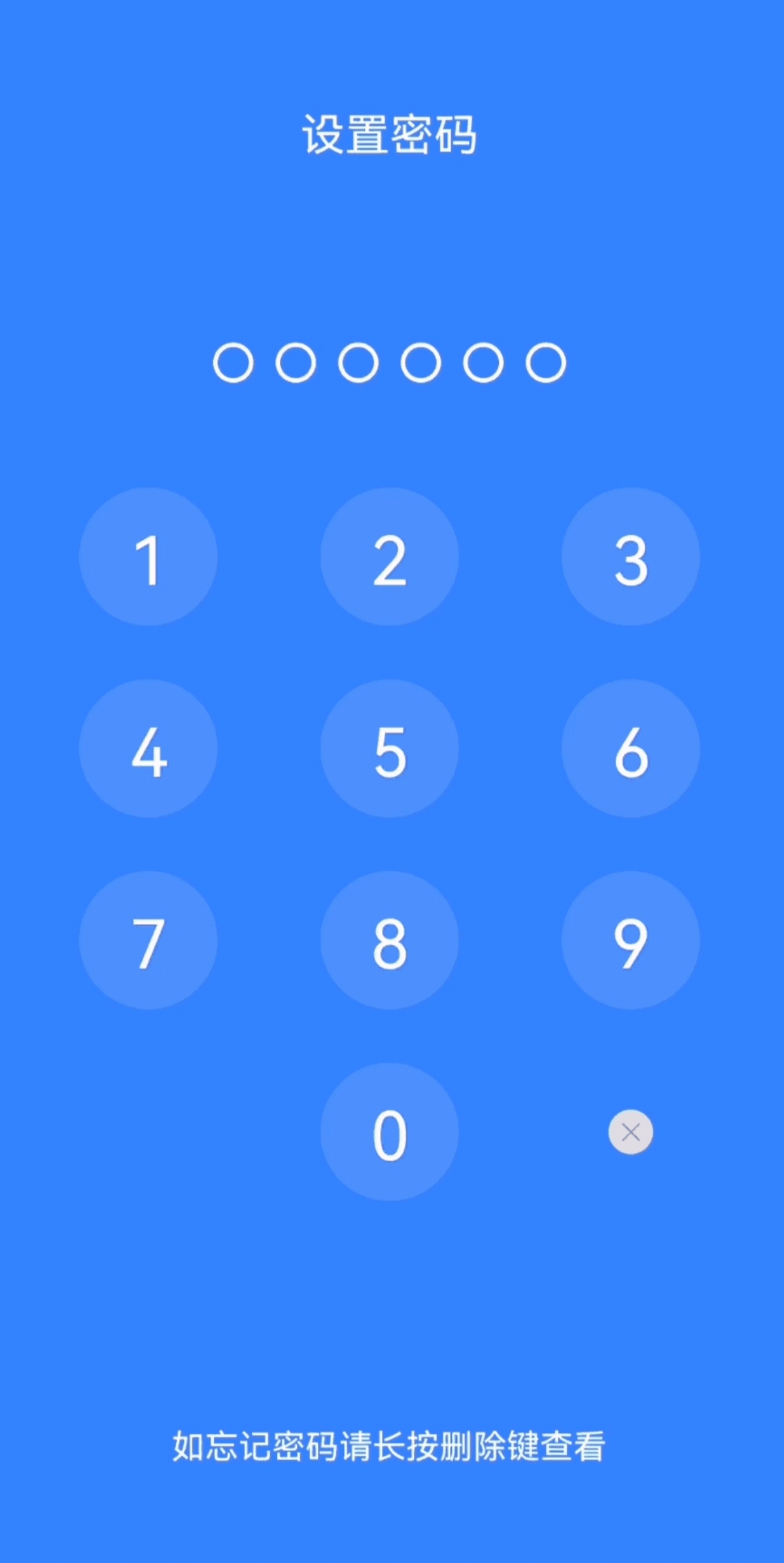784x1563 pixels.
Task: Tap the 5 key
Action: 390,748
